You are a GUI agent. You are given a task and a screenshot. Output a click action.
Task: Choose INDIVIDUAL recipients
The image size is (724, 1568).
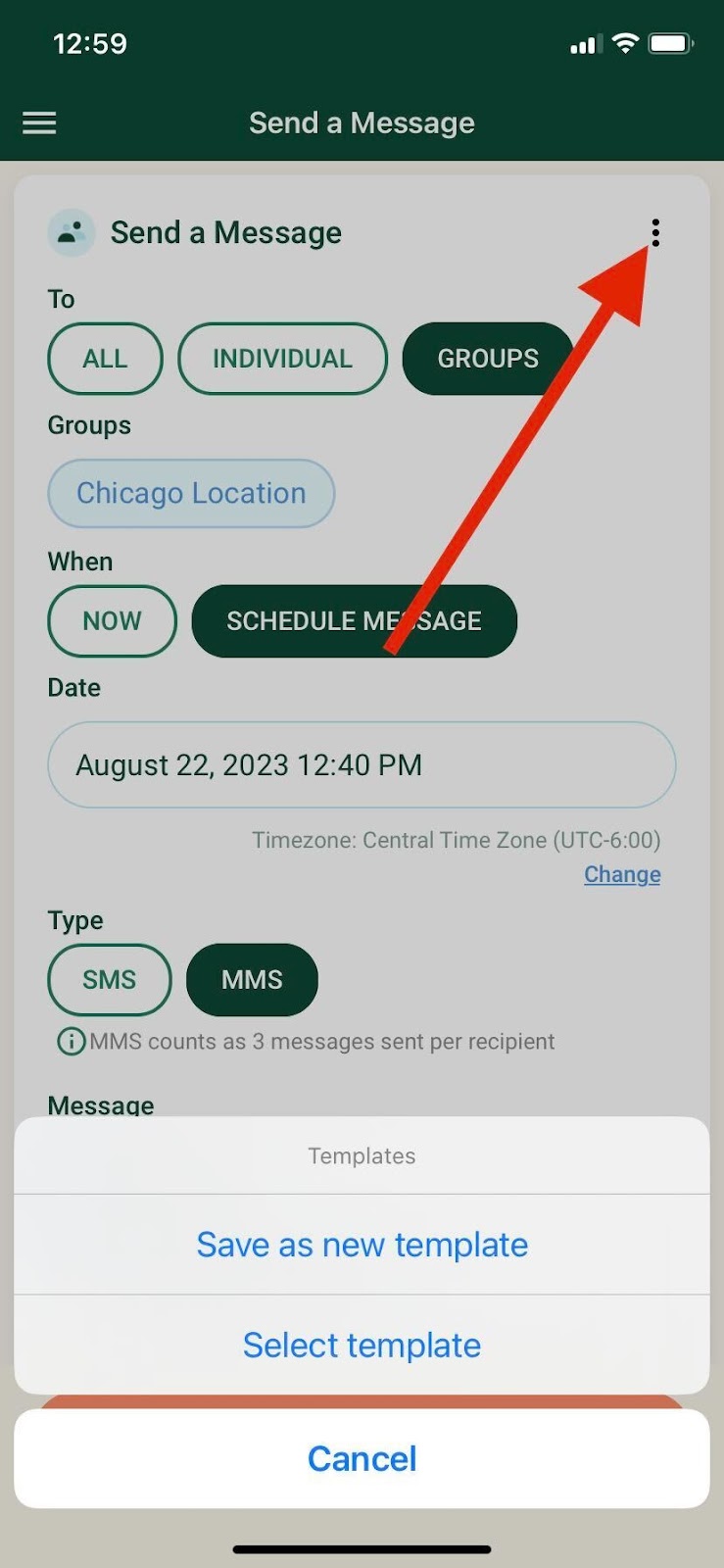[x=282, y=359]
